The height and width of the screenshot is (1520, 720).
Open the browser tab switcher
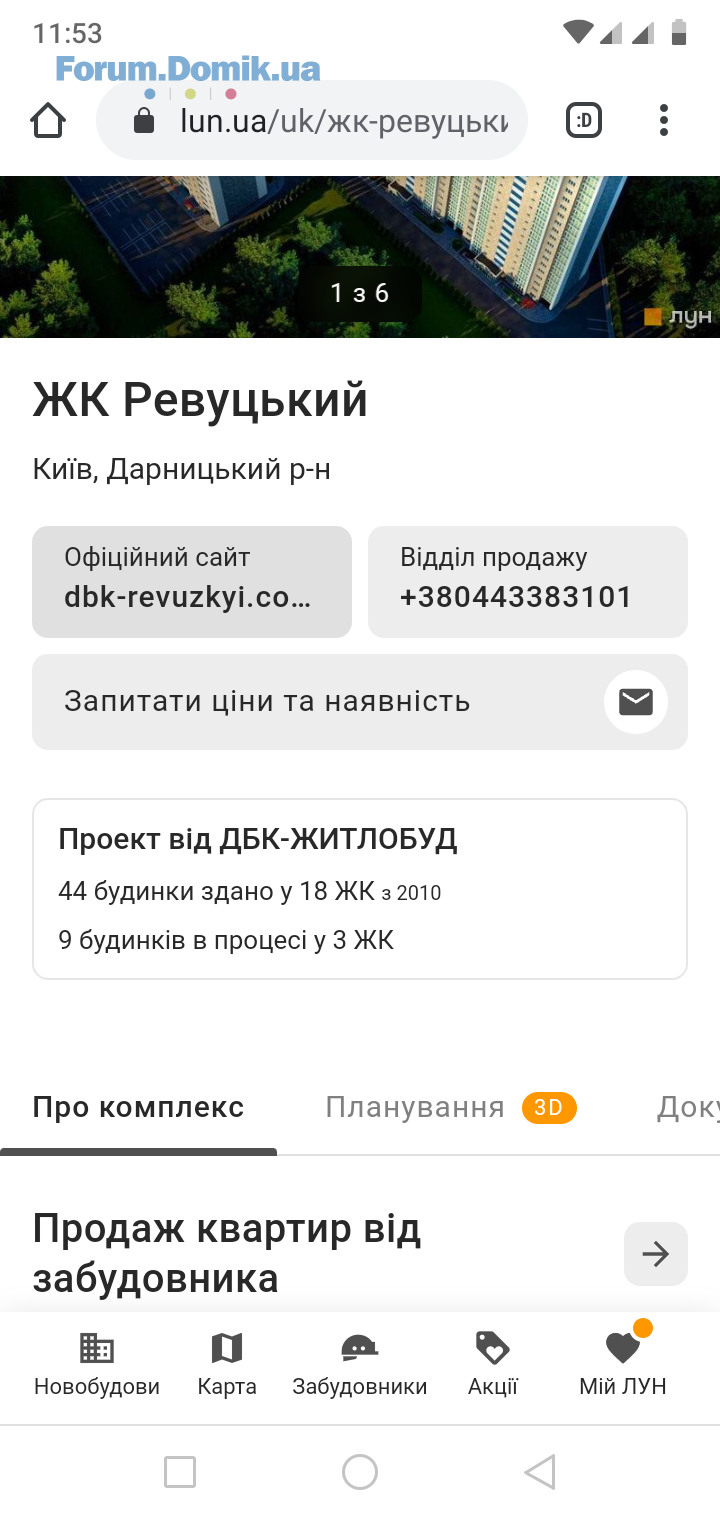(x=584, y=121)
